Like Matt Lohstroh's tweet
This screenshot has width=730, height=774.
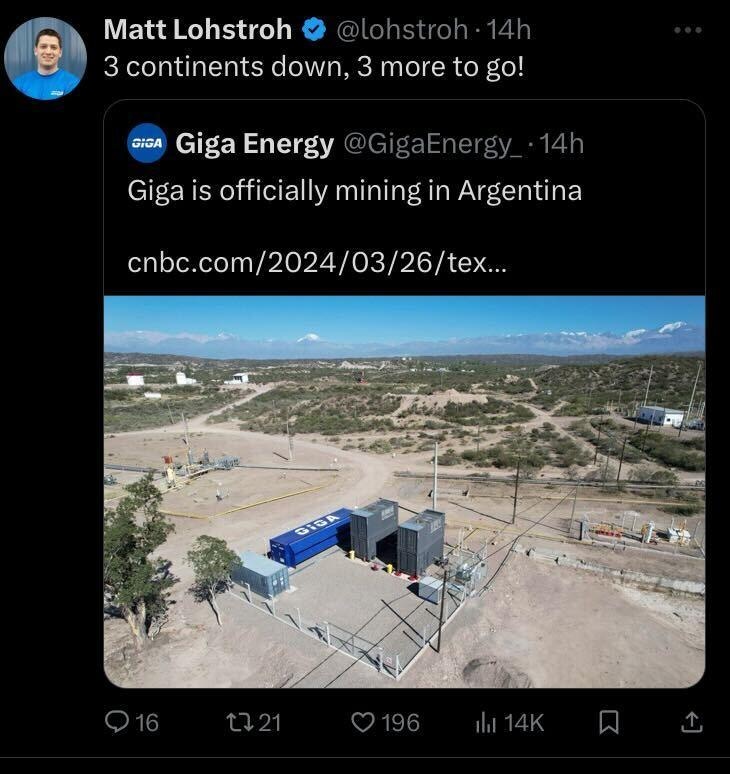coord(366,721)
